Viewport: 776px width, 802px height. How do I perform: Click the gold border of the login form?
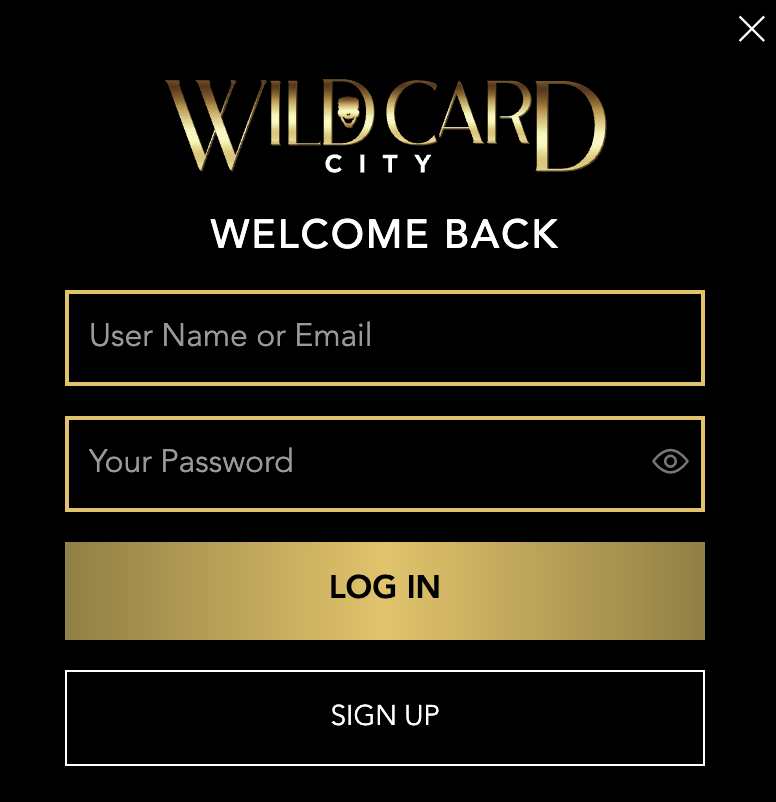[385, 294]
